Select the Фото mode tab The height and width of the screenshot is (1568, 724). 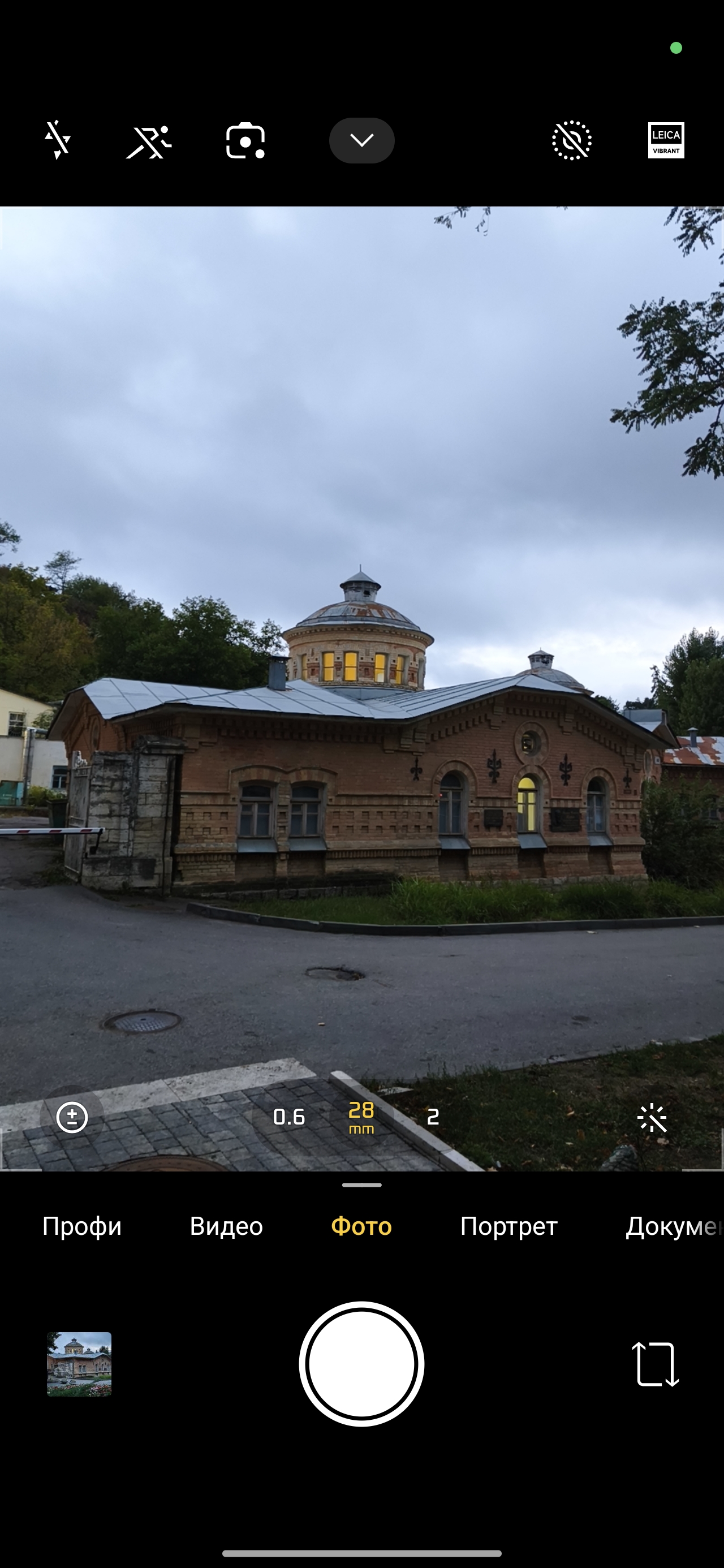click(361, 1226)
